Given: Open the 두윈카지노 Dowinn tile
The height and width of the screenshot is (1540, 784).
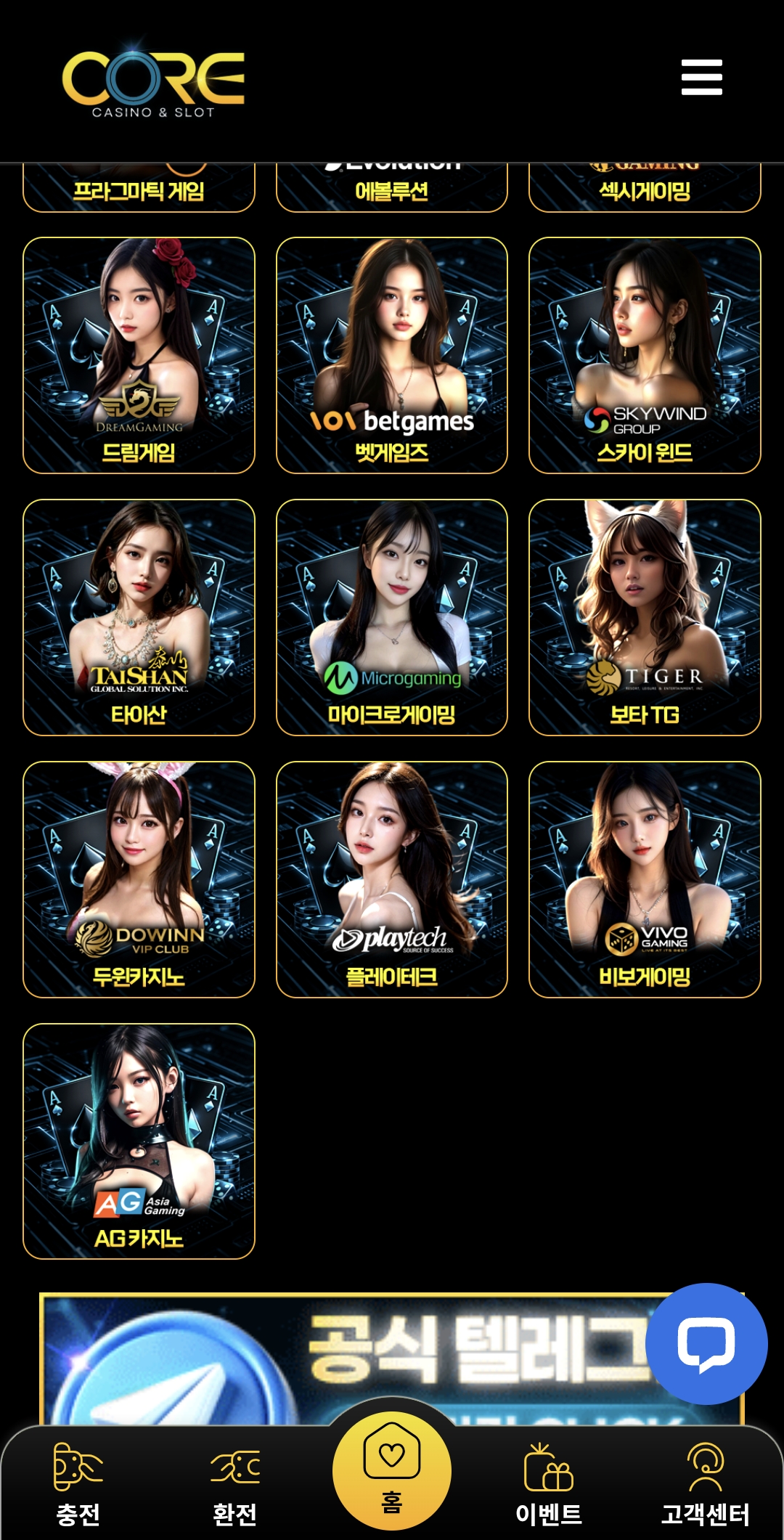Looking at the screenshot, I should coord(139,879).
